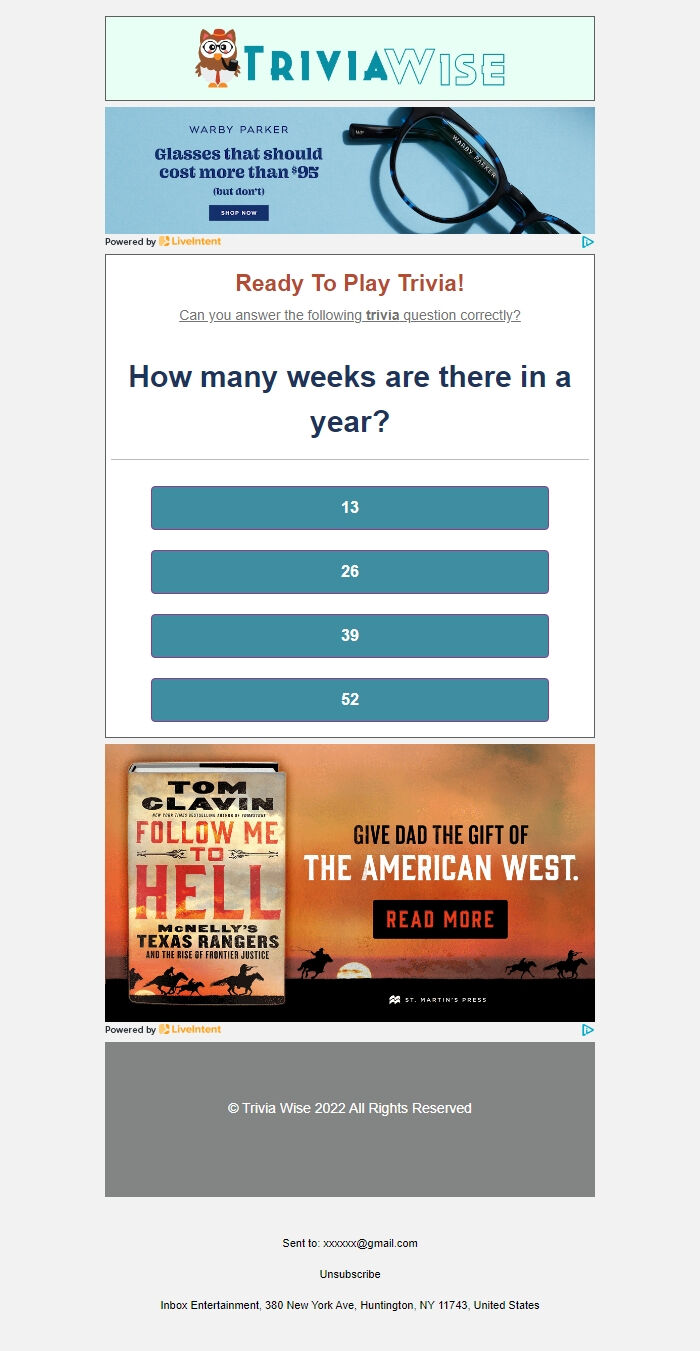Pick the answer 39
The width and height of the screenshot is (700, 1351).
pyautogui.click(x=349, y=636)
